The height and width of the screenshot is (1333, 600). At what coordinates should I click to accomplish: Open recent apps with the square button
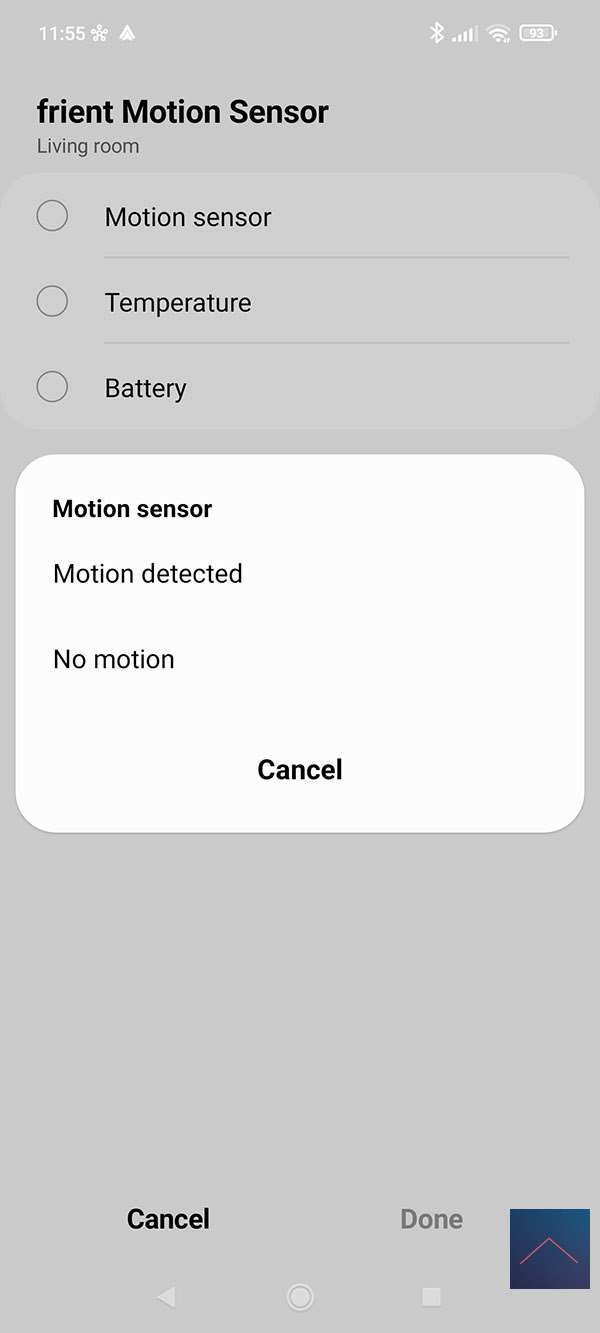point(431,1297)
